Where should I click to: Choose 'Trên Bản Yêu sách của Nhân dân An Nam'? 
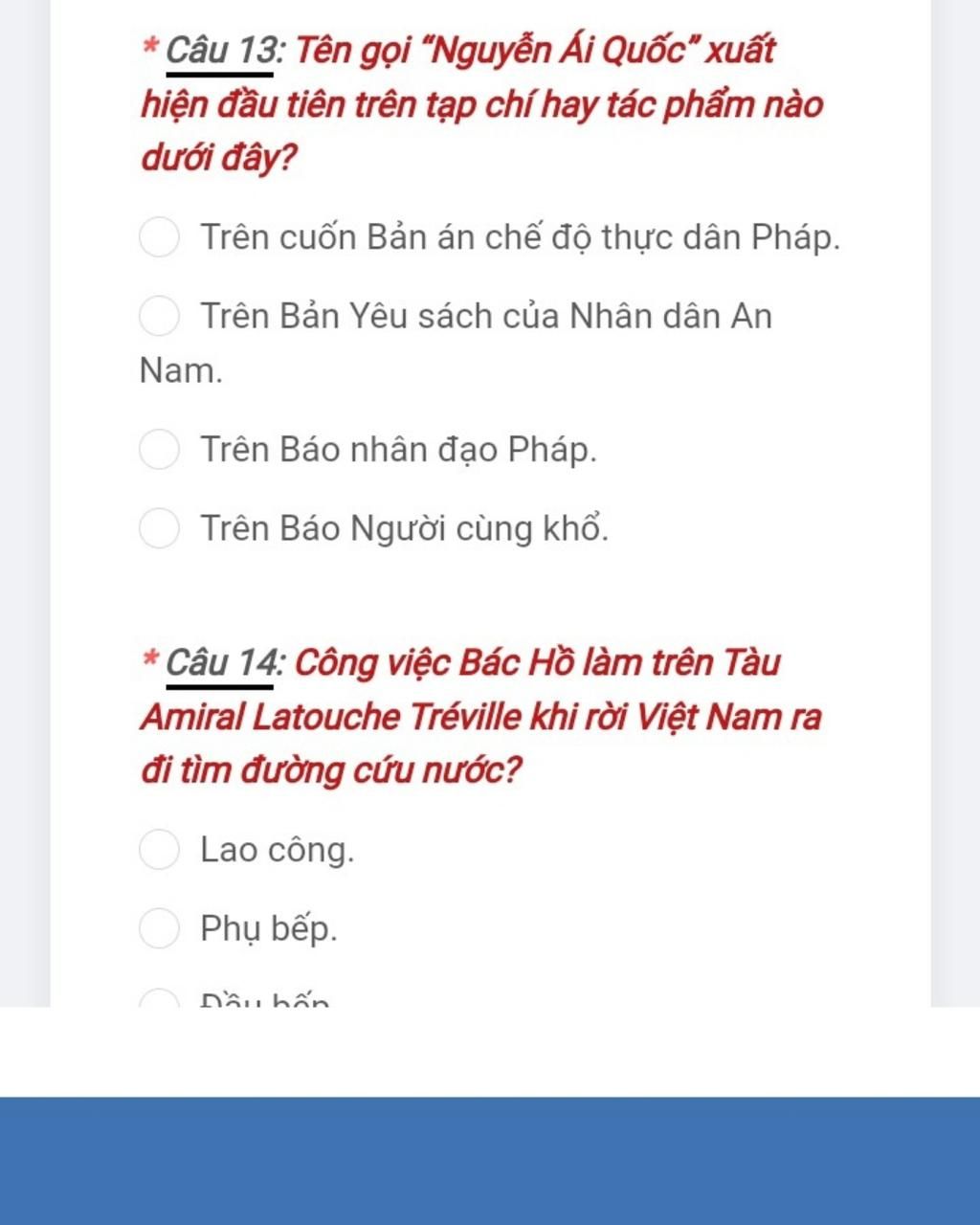159,316
